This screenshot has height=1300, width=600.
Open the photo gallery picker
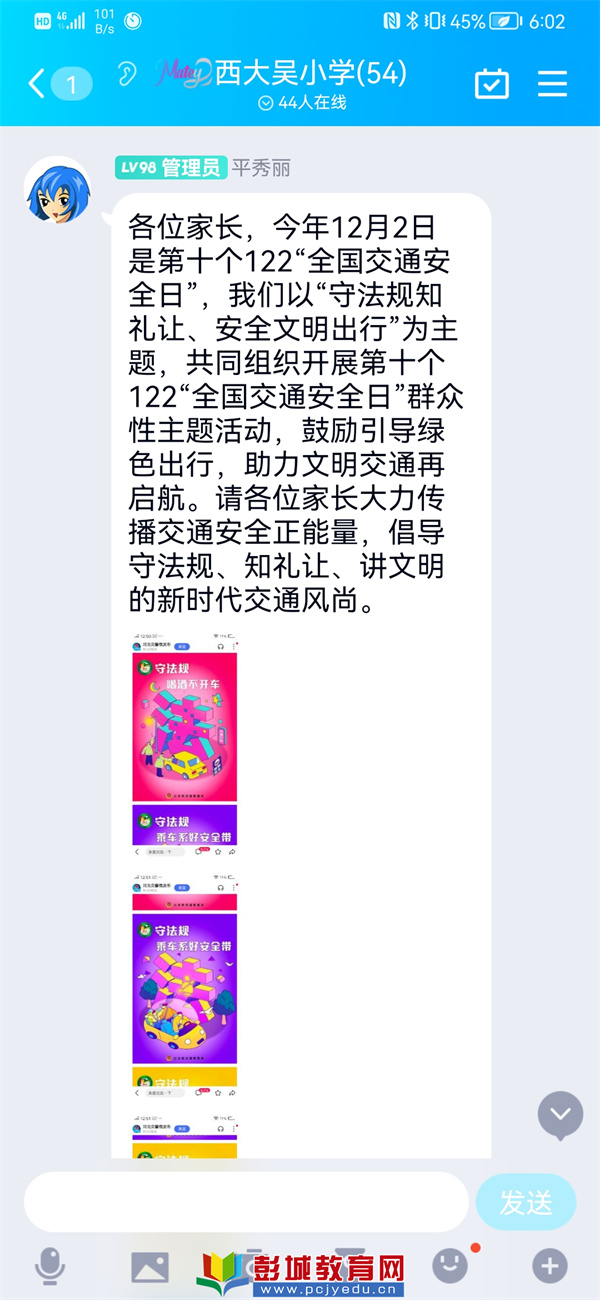150,1267
